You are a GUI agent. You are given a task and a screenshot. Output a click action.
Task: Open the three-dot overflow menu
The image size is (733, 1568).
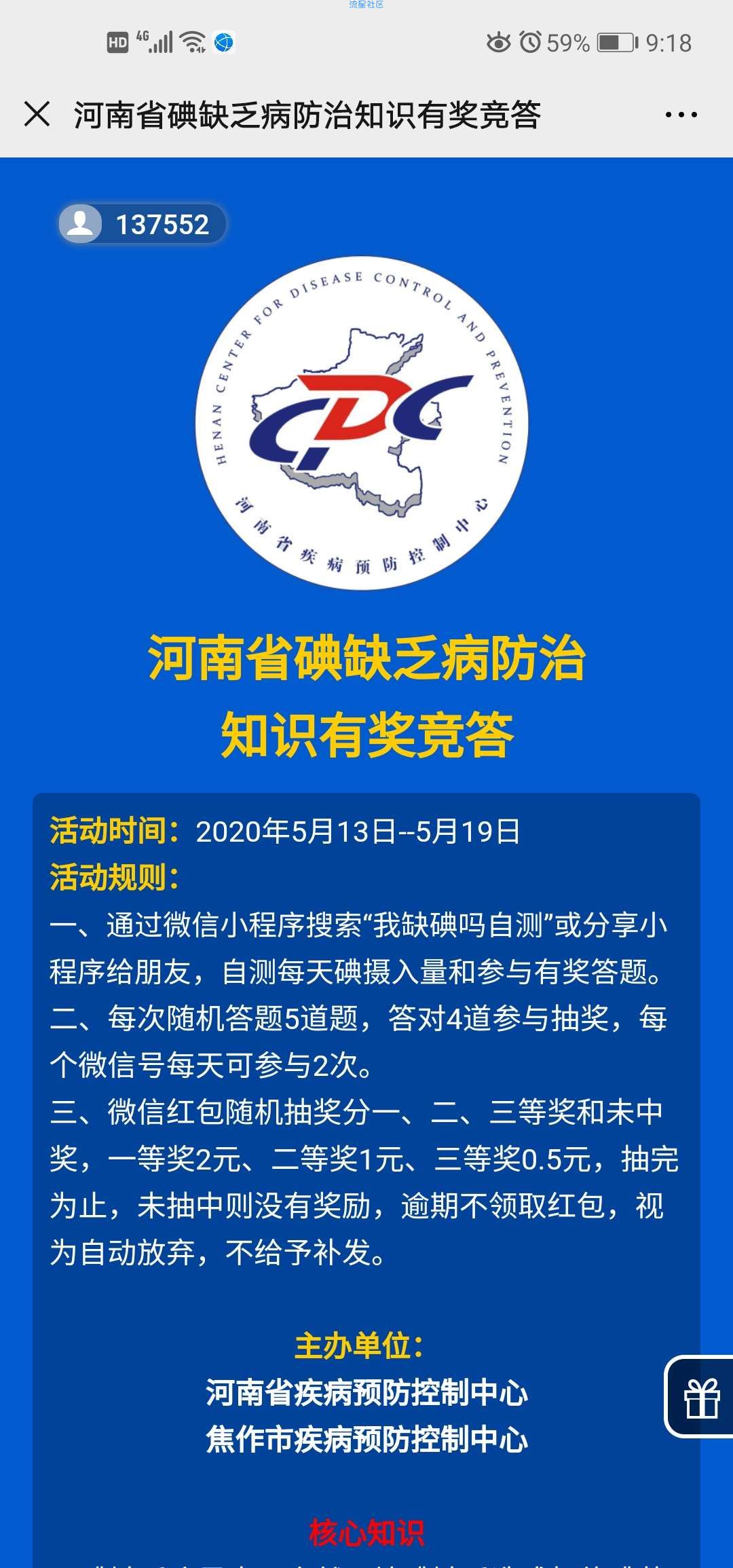tap(681, 115)
